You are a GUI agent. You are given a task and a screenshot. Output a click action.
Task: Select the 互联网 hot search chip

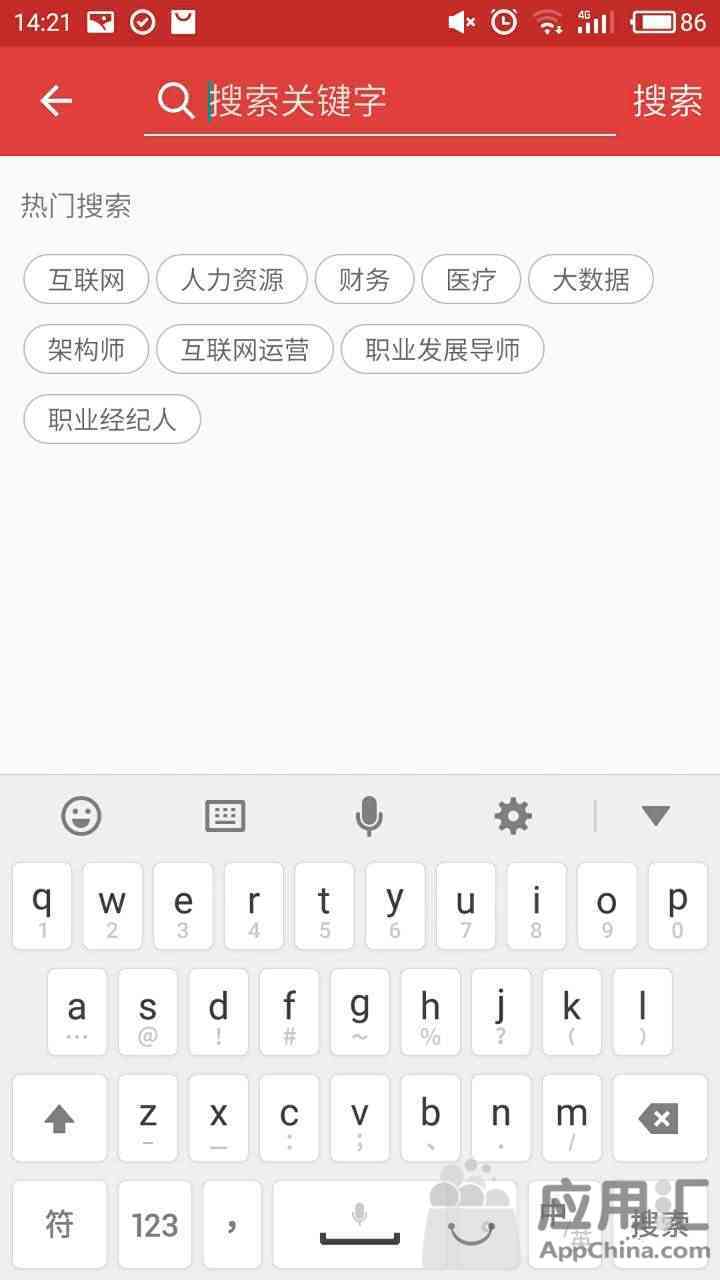point(86,279)
